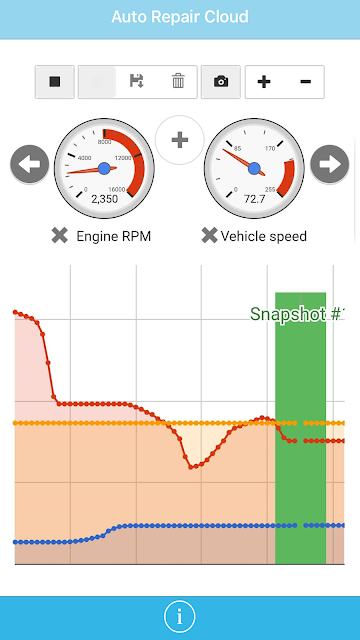Tap the record button in the toolbar
The height and width of the screenshot is (640, 360).
point(98,82)
